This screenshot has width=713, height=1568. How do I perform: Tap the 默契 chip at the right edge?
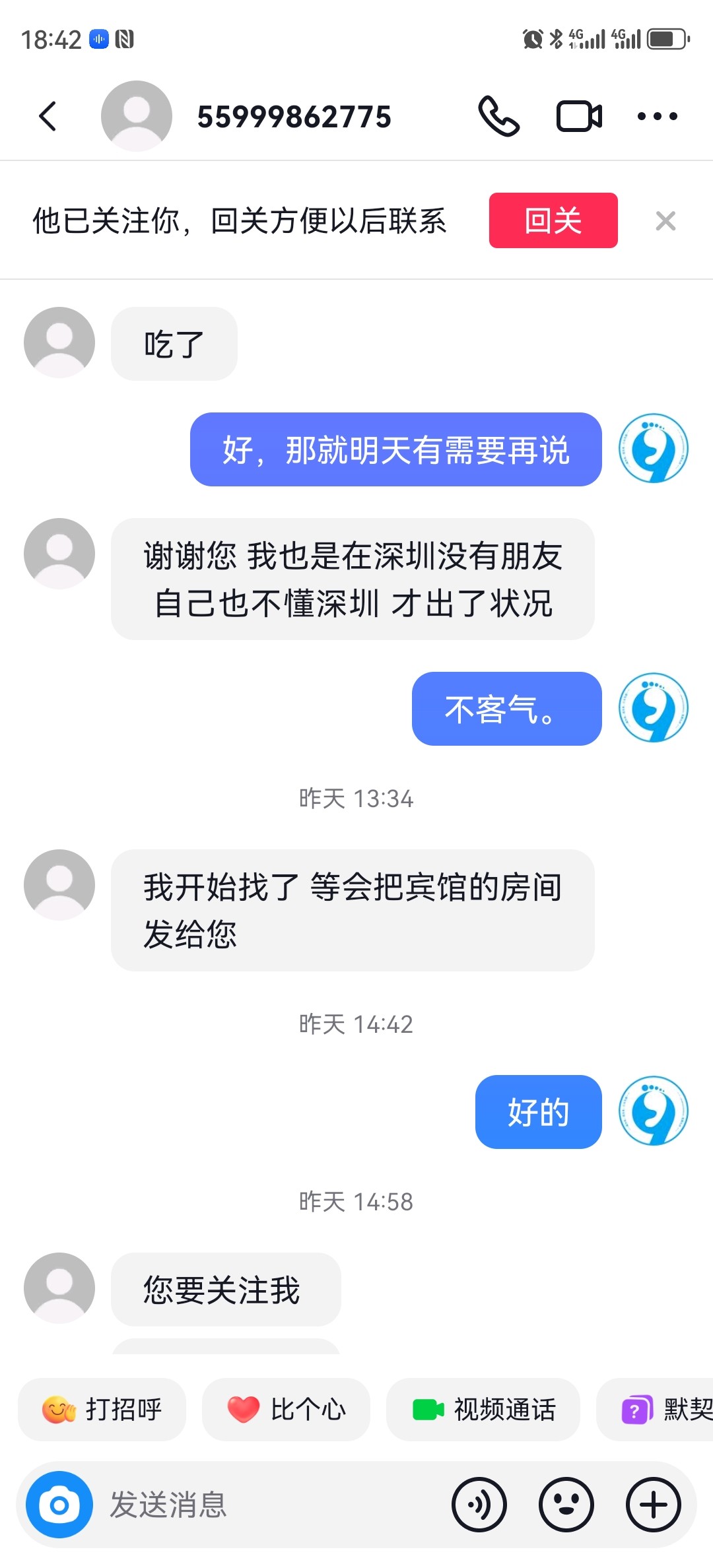click(655, 1410)
